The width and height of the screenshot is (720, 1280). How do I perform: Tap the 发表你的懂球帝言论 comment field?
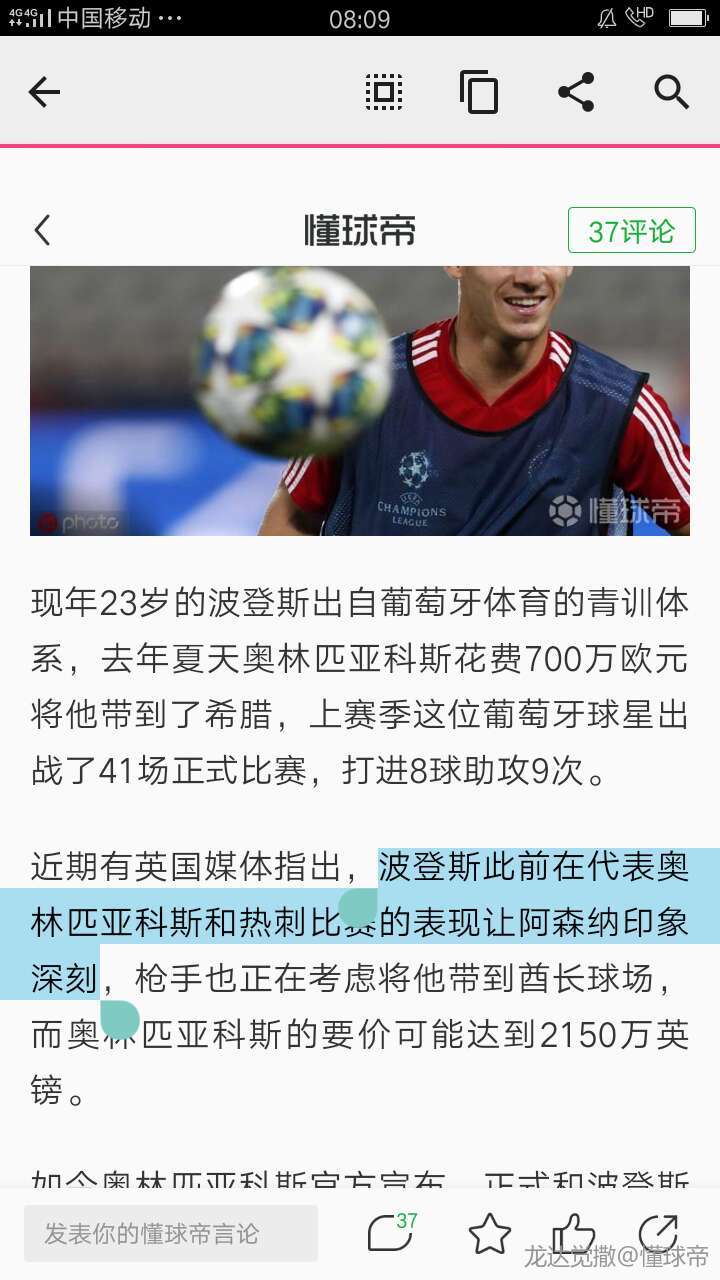point(171,1233)
